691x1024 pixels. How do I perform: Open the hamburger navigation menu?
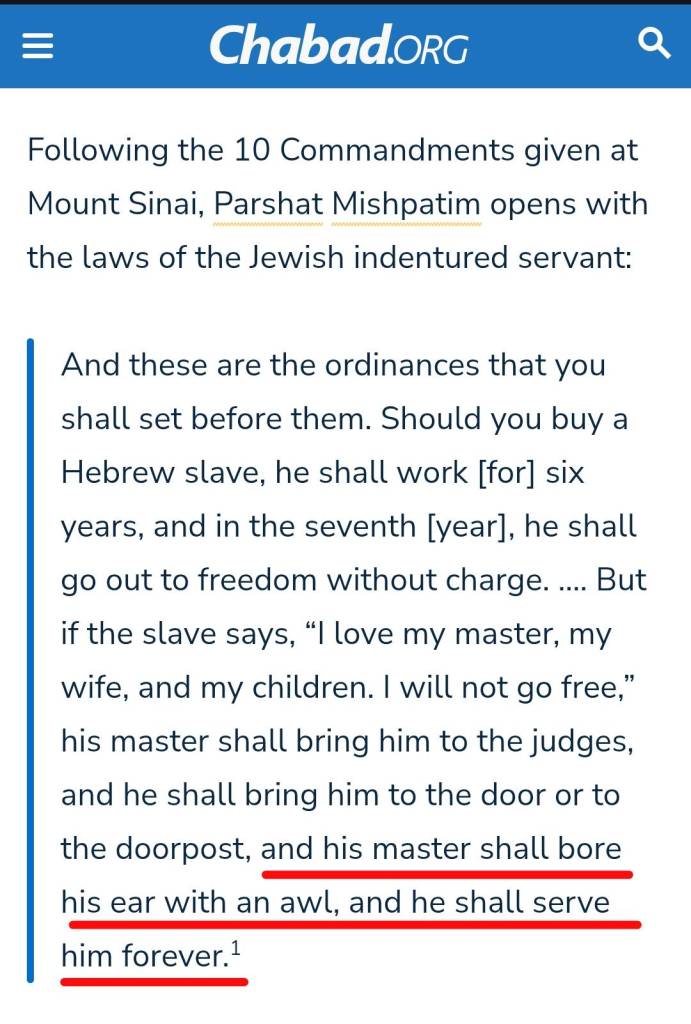38,46
